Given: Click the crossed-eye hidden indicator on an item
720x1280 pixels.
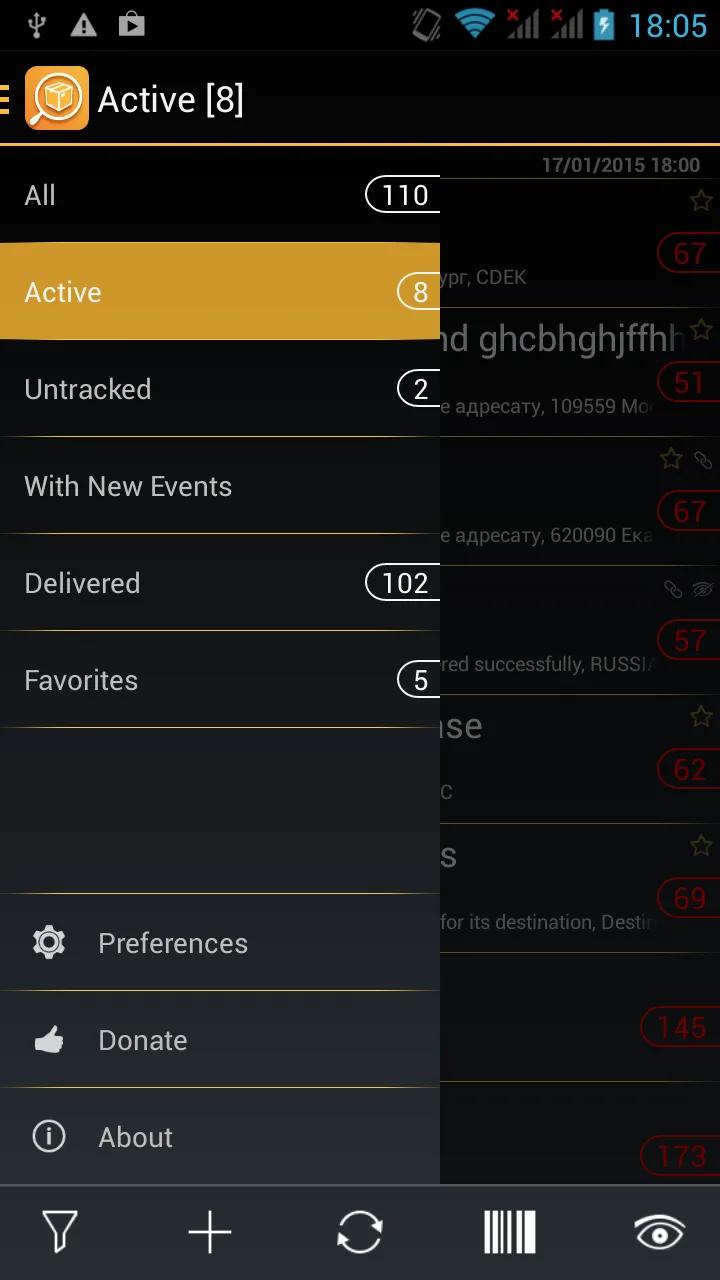Looking at the screenshot, I should 703,589.
